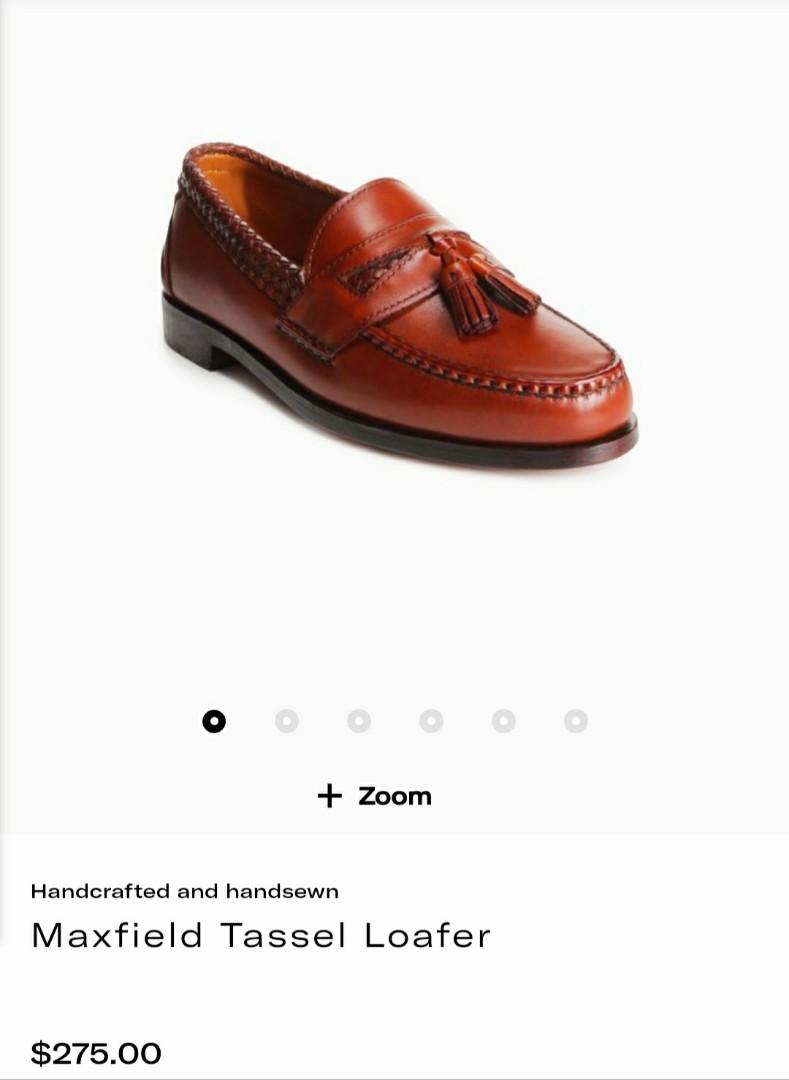
Task: Select the fourth image carousel dot
Action: pos(430,719)
